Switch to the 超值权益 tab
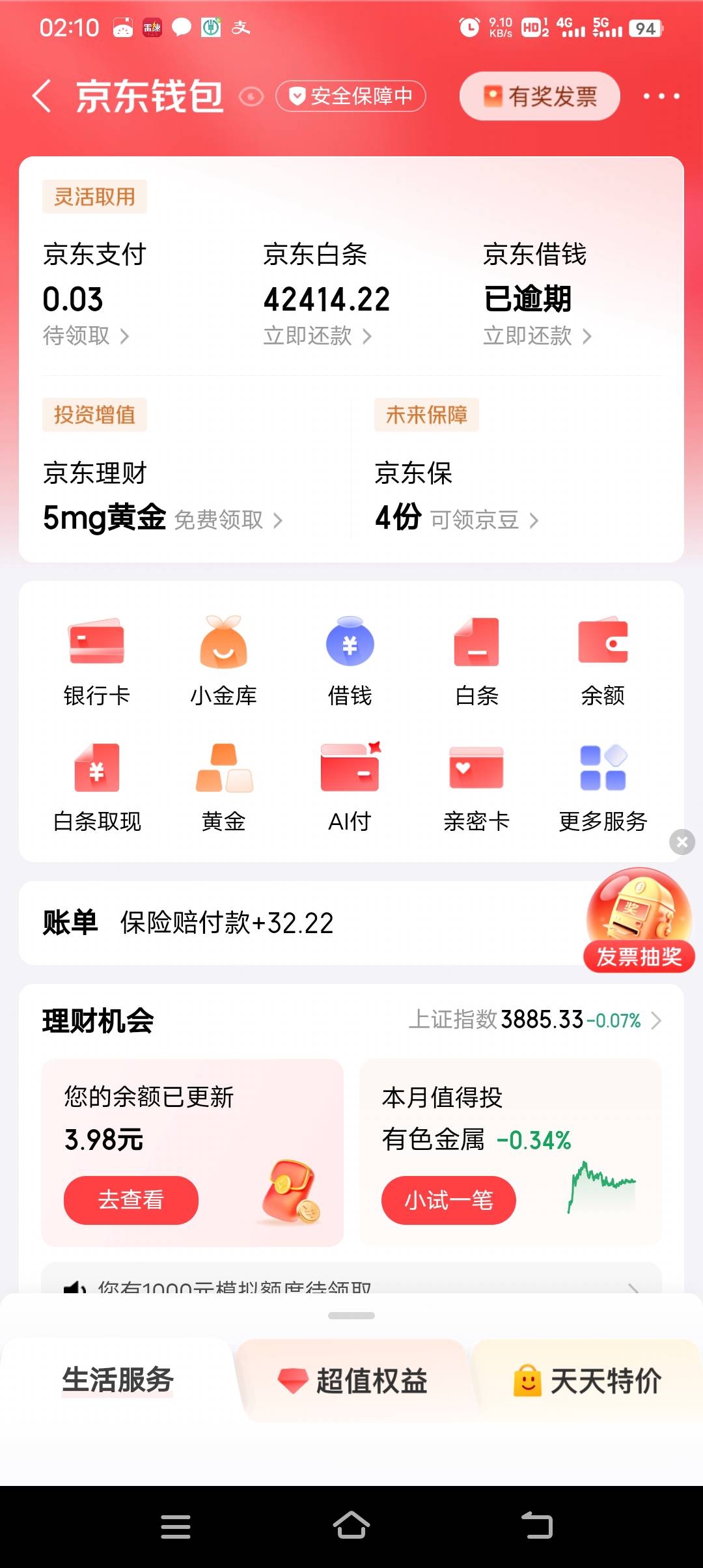The image size is (703, 1568). pos(352,1380)
